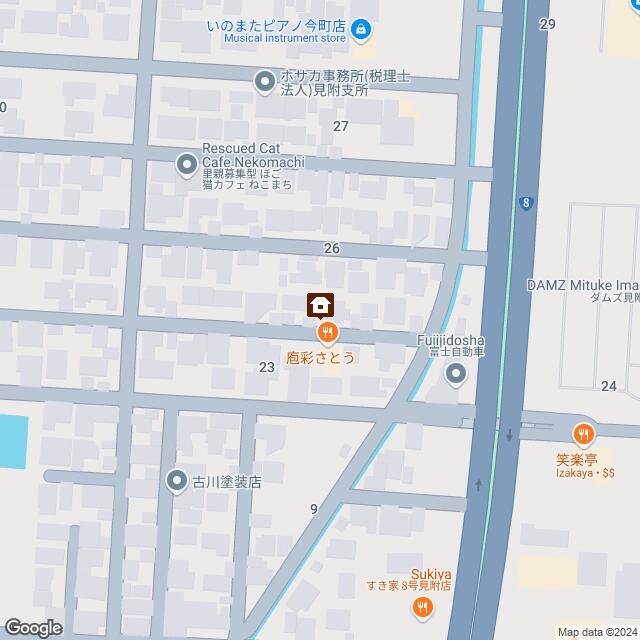The height and width of the screenshot is (640, 640).
Task: Open the 庖彩さとう restaurant pin
Action: pos(325,333)
